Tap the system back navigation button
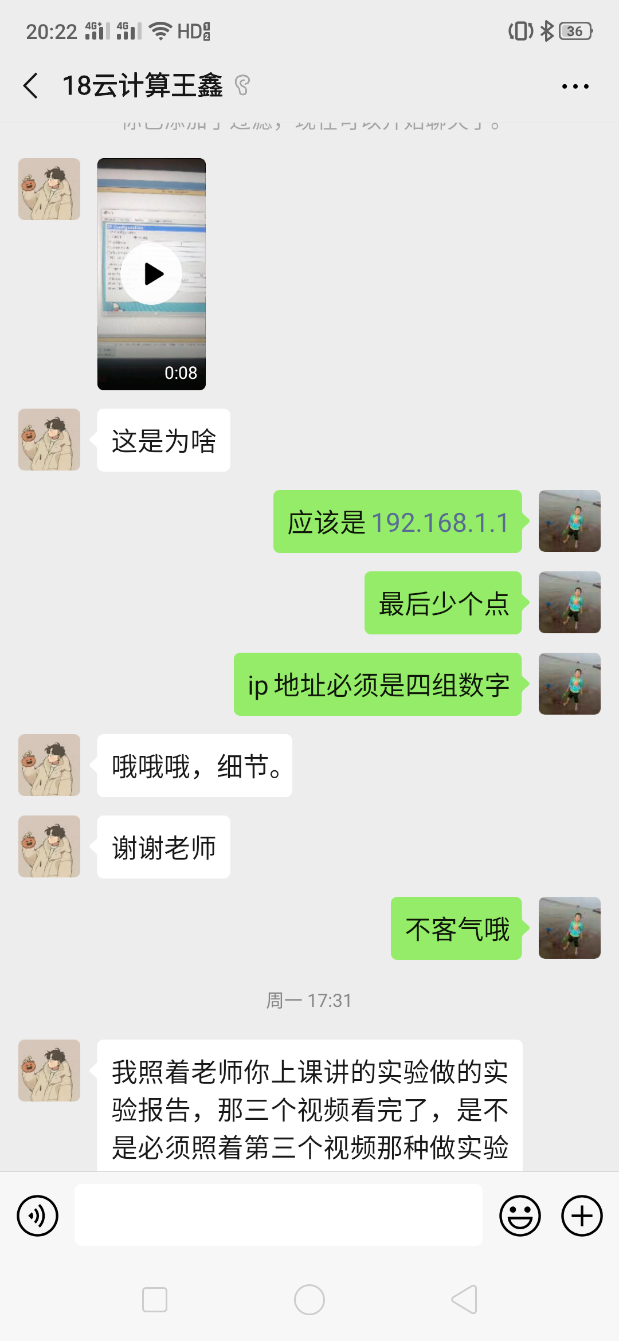Screen dimensions: 619x1341 pyautogui.click(x=463, y=1299)
